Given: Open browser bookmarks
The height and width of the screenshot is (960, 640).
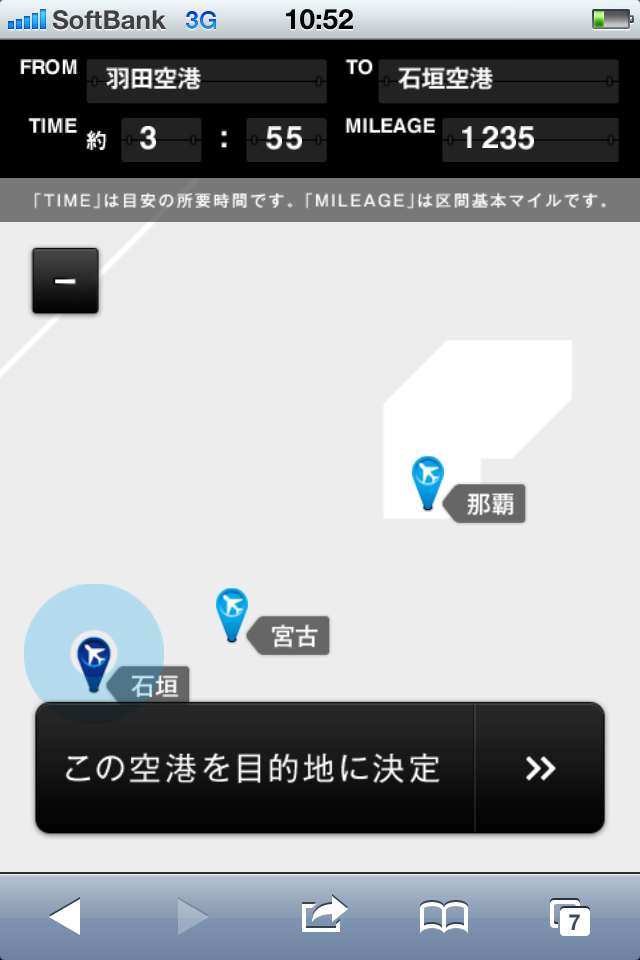Looking at the screenshot, I should (x=444, y=915).
